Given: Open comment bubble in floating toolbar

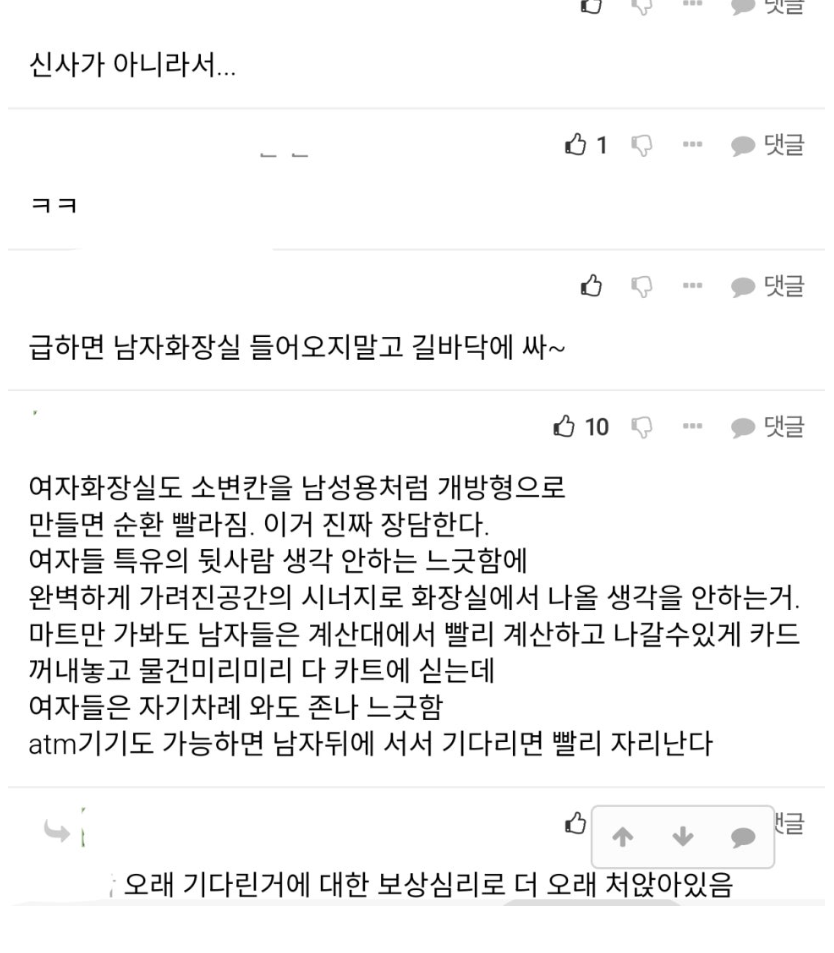Looking at the screenshot, I should [x=742, y=837].
